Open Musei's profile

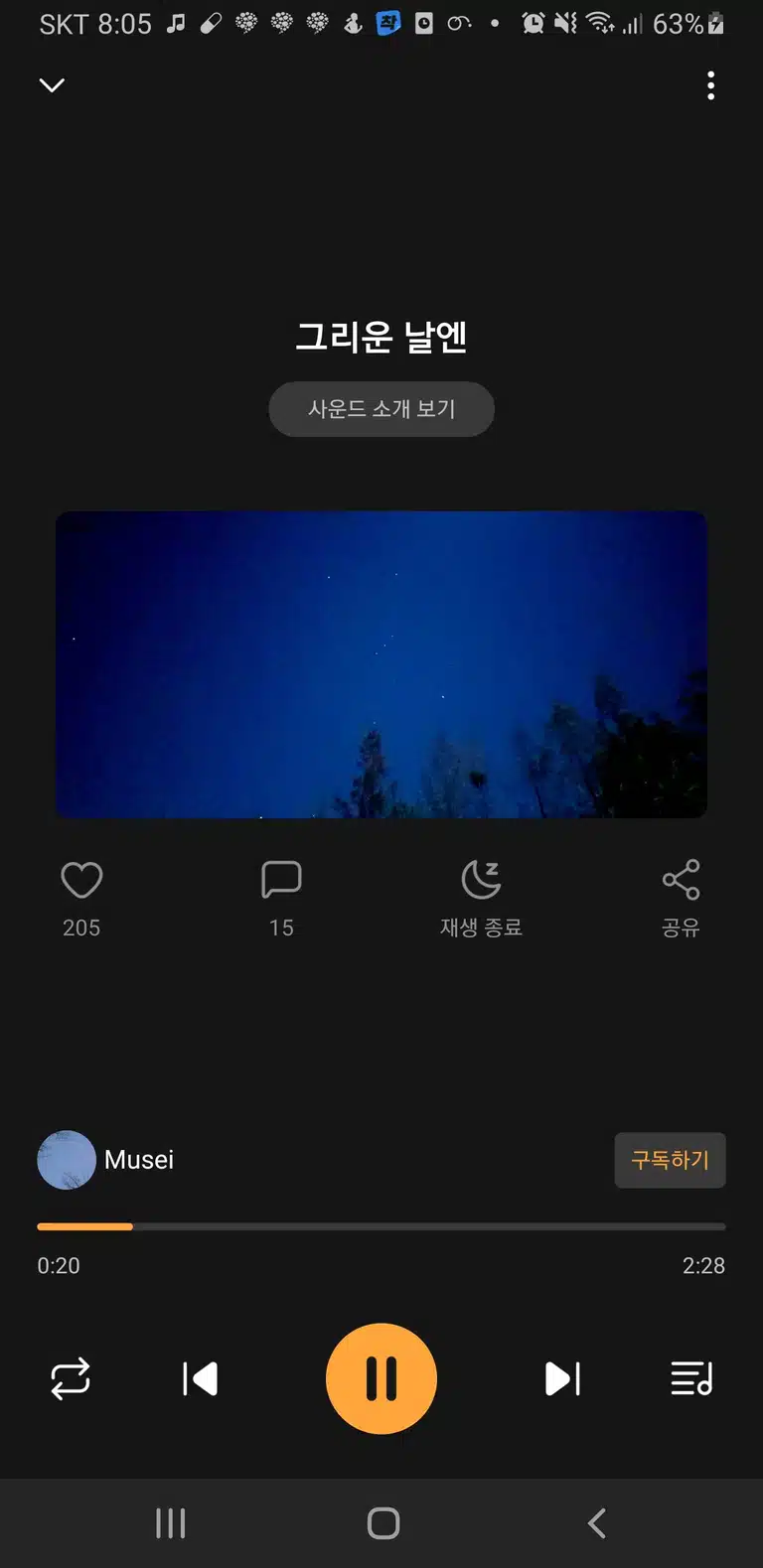point(105,1160)
